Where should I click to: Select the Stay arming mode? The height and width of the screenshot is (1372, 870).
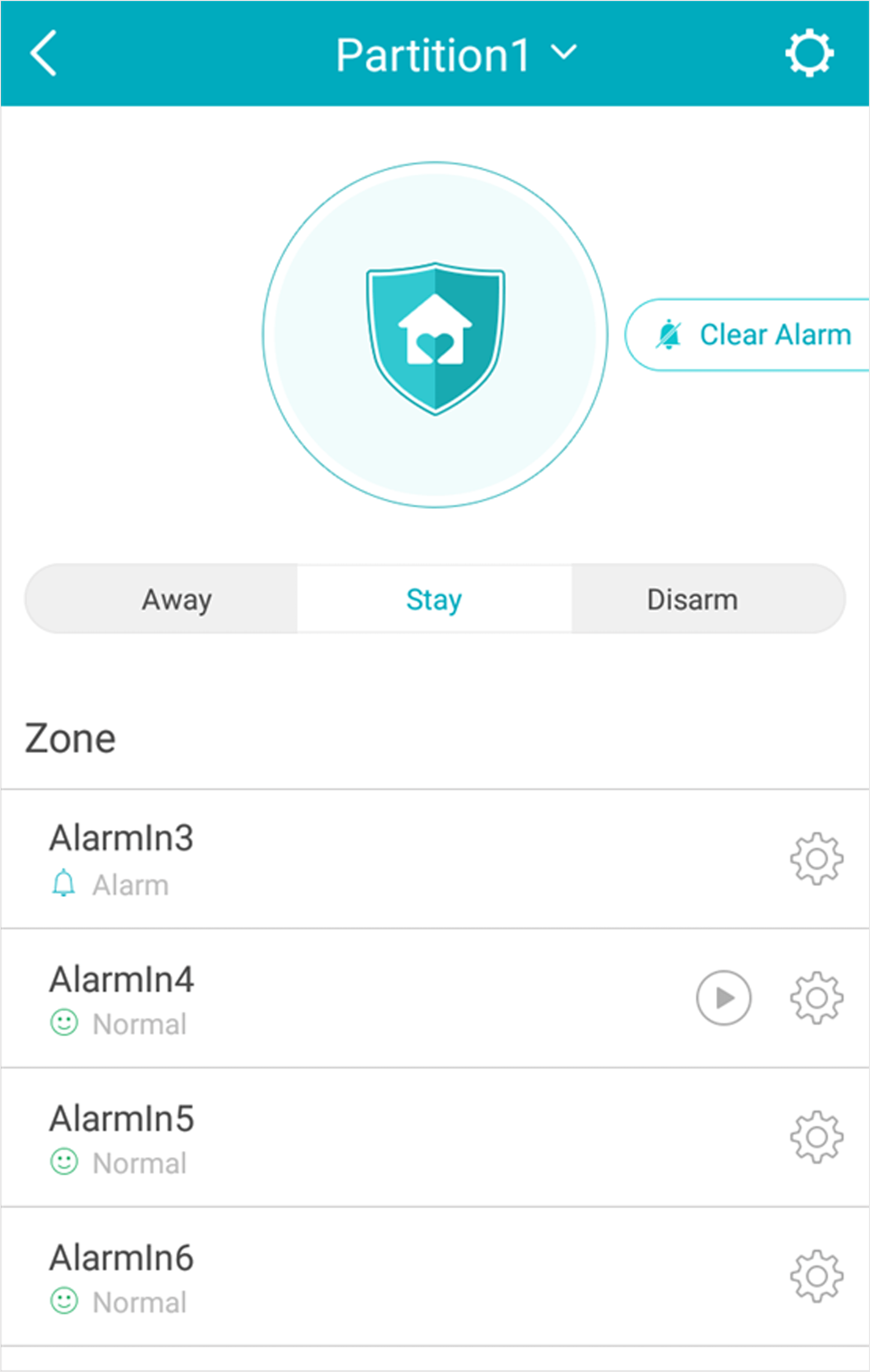click(434, 599)
